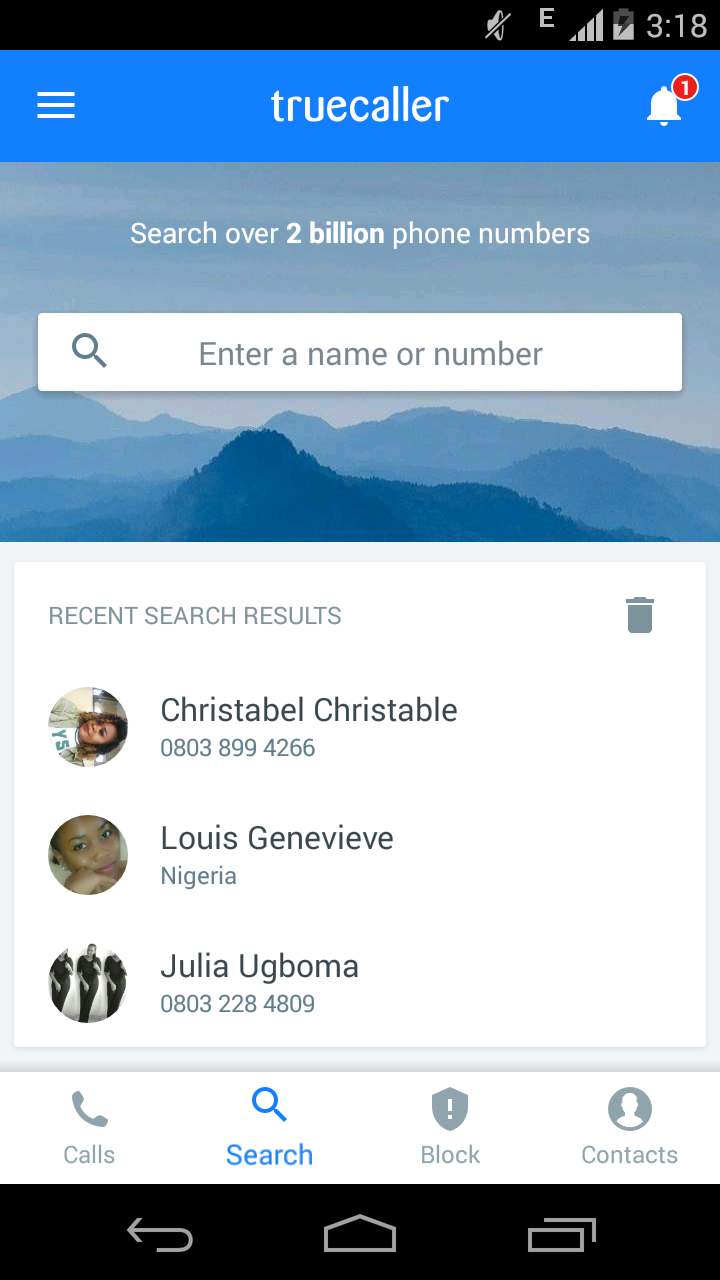
Task: Tap the system back button
Action: pos(160,1235)
